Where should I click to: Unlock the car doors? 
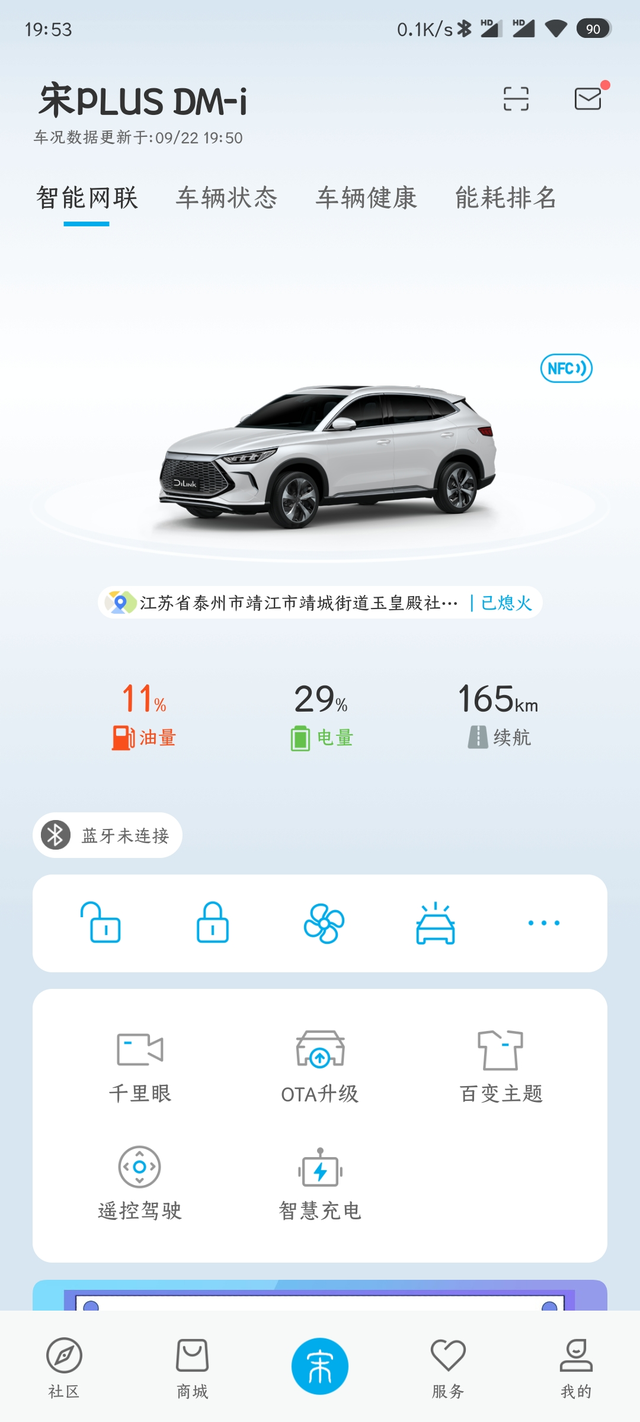pyautogui.click(x=100, y=922)
